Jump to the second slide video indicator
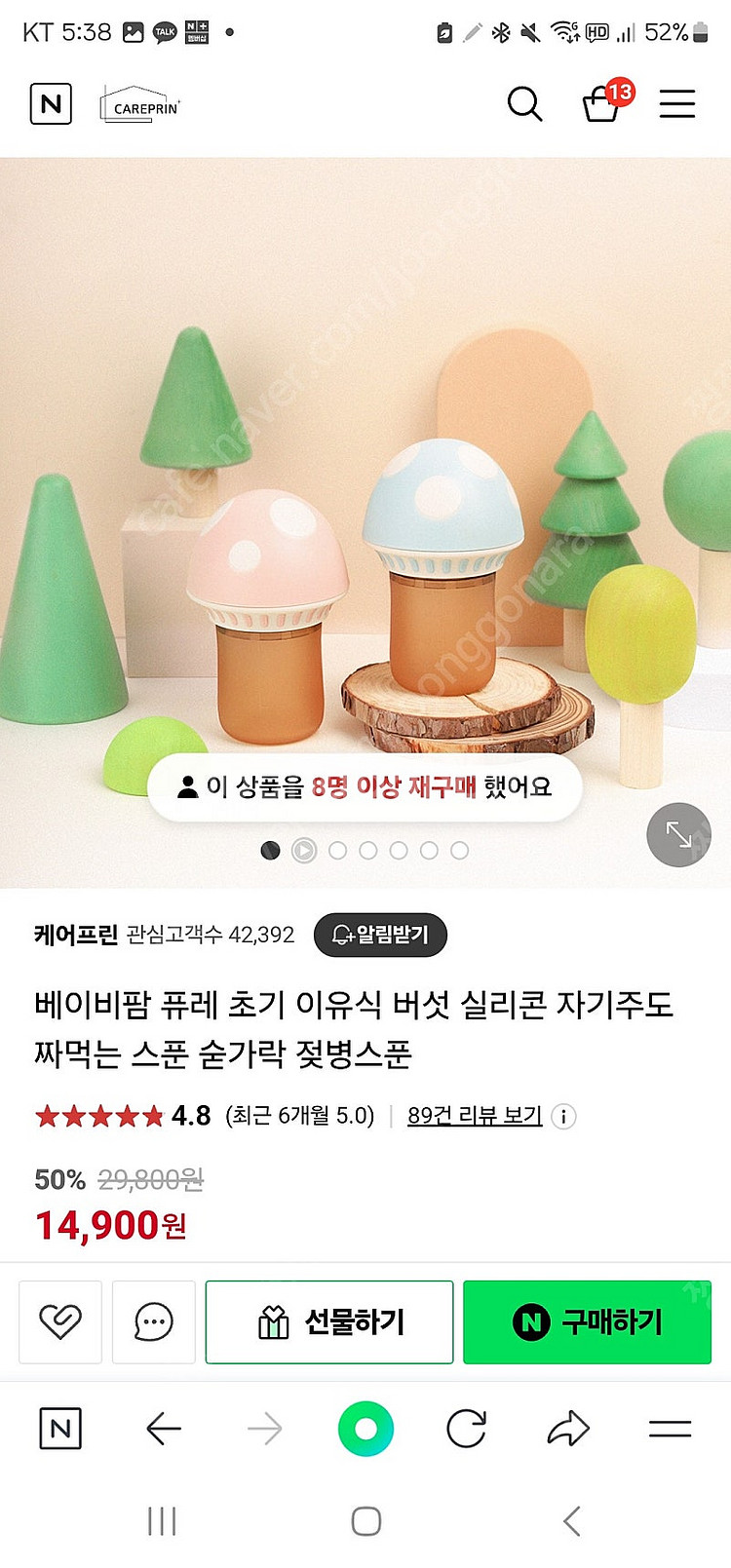 [x=304, y=851]
